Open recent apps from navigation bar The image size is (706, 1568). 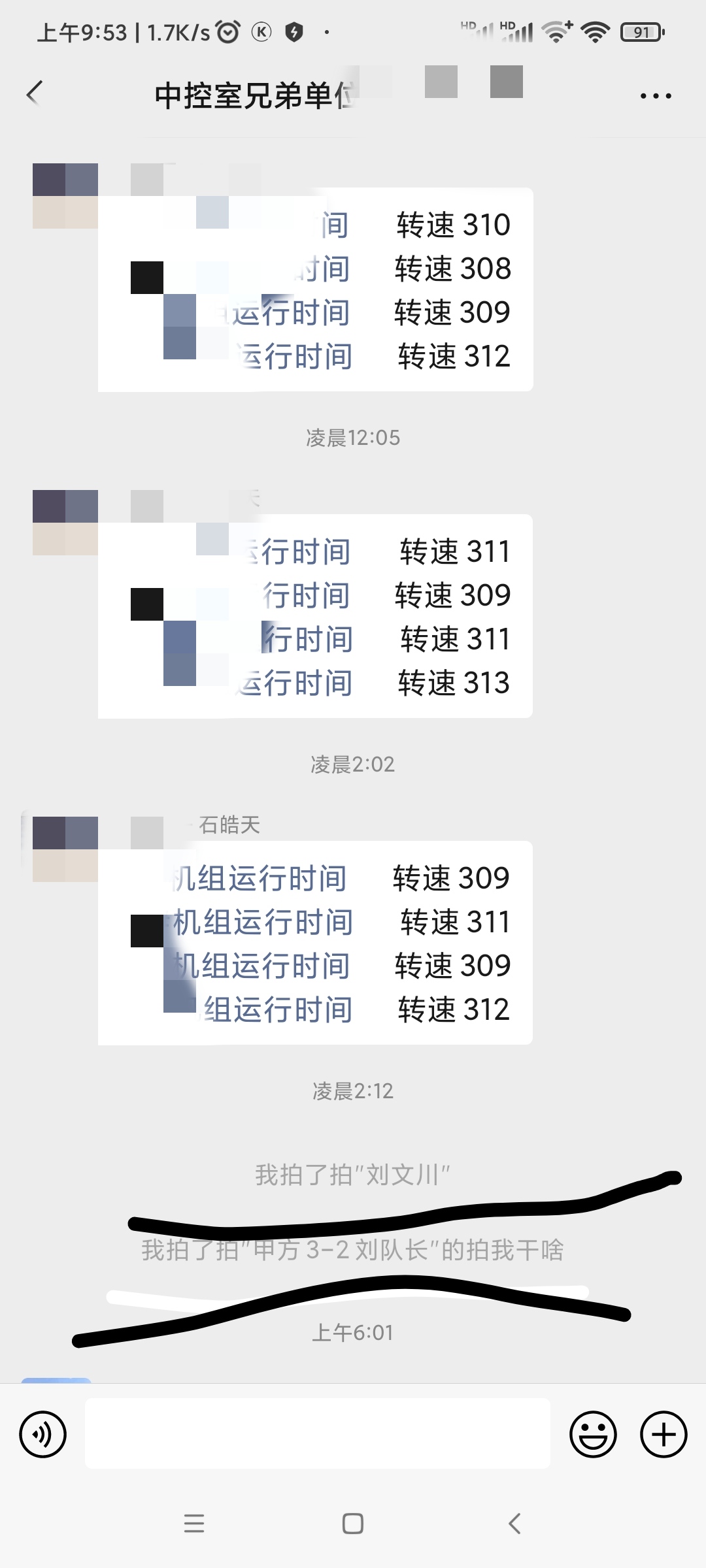pyautogui.click(x=194, y=1524)
